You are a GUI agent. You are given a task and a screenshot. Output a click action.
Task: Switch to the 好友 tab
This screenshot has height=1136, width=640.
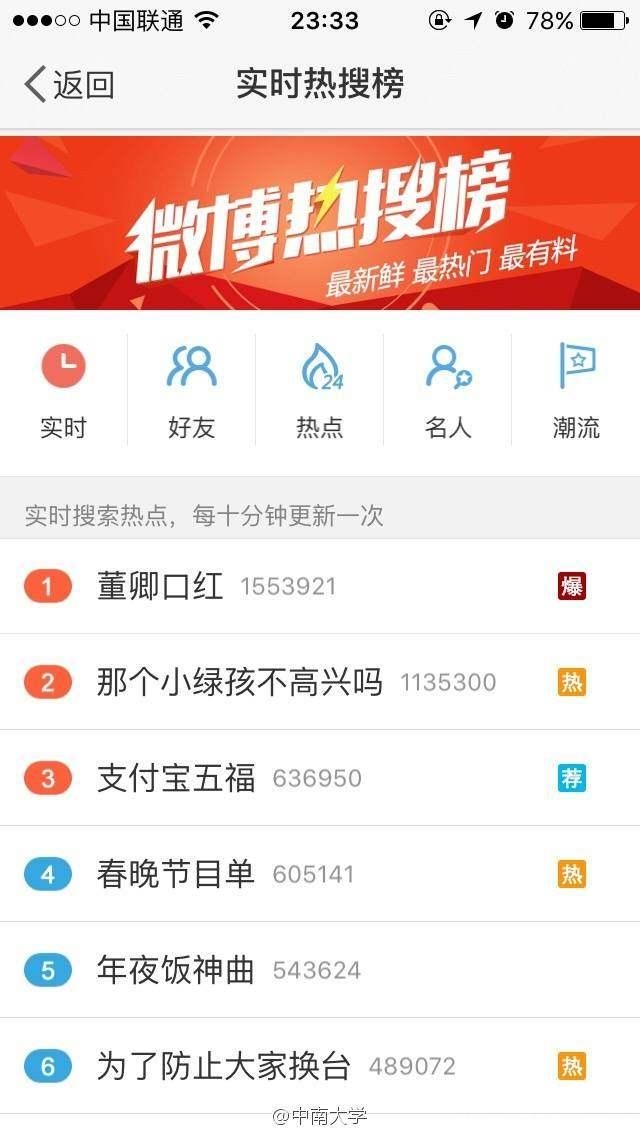point(191,390)
